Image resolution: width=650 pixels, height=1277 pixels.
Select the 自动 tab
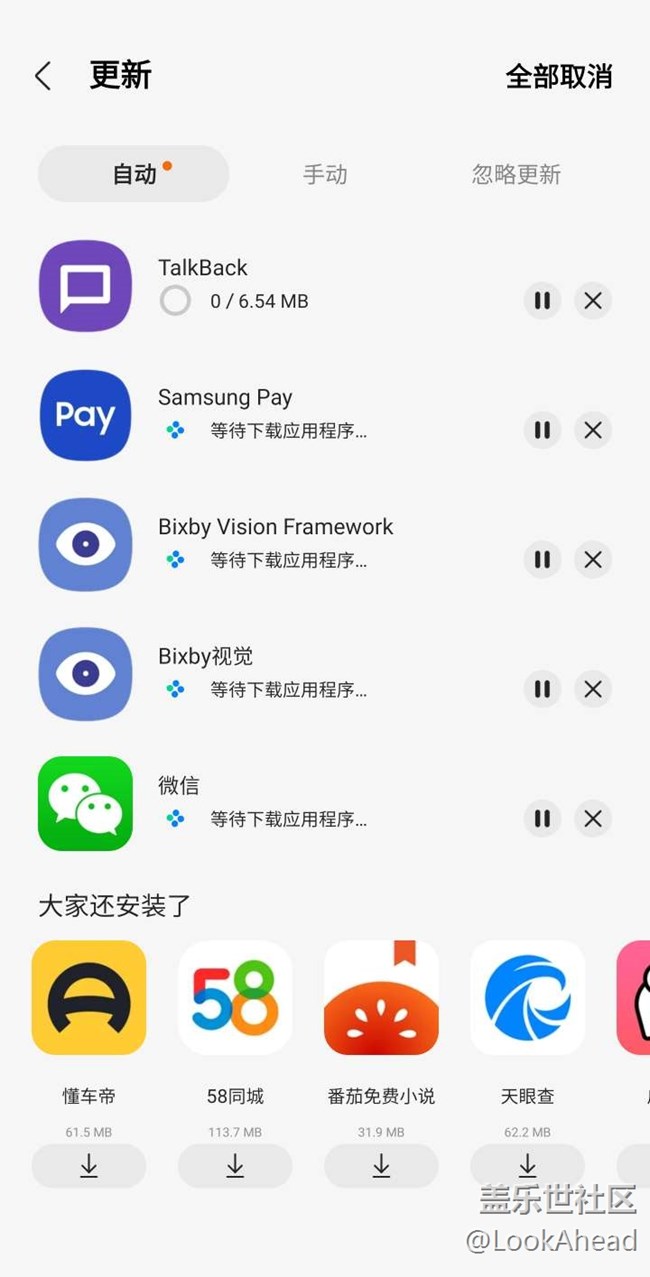[134, 174]
